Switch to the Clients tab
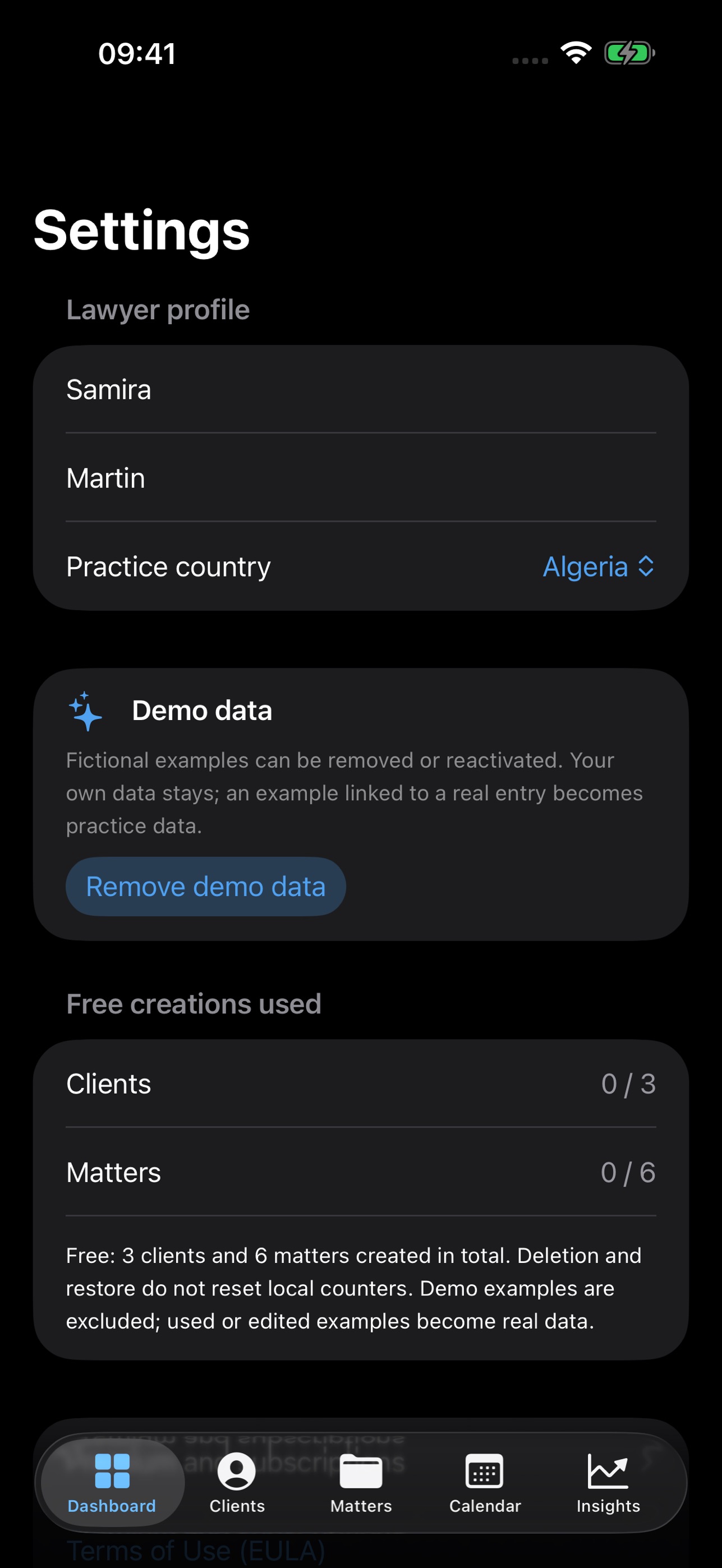This screenshot has width=722, height=1568. click(237, 1483)
